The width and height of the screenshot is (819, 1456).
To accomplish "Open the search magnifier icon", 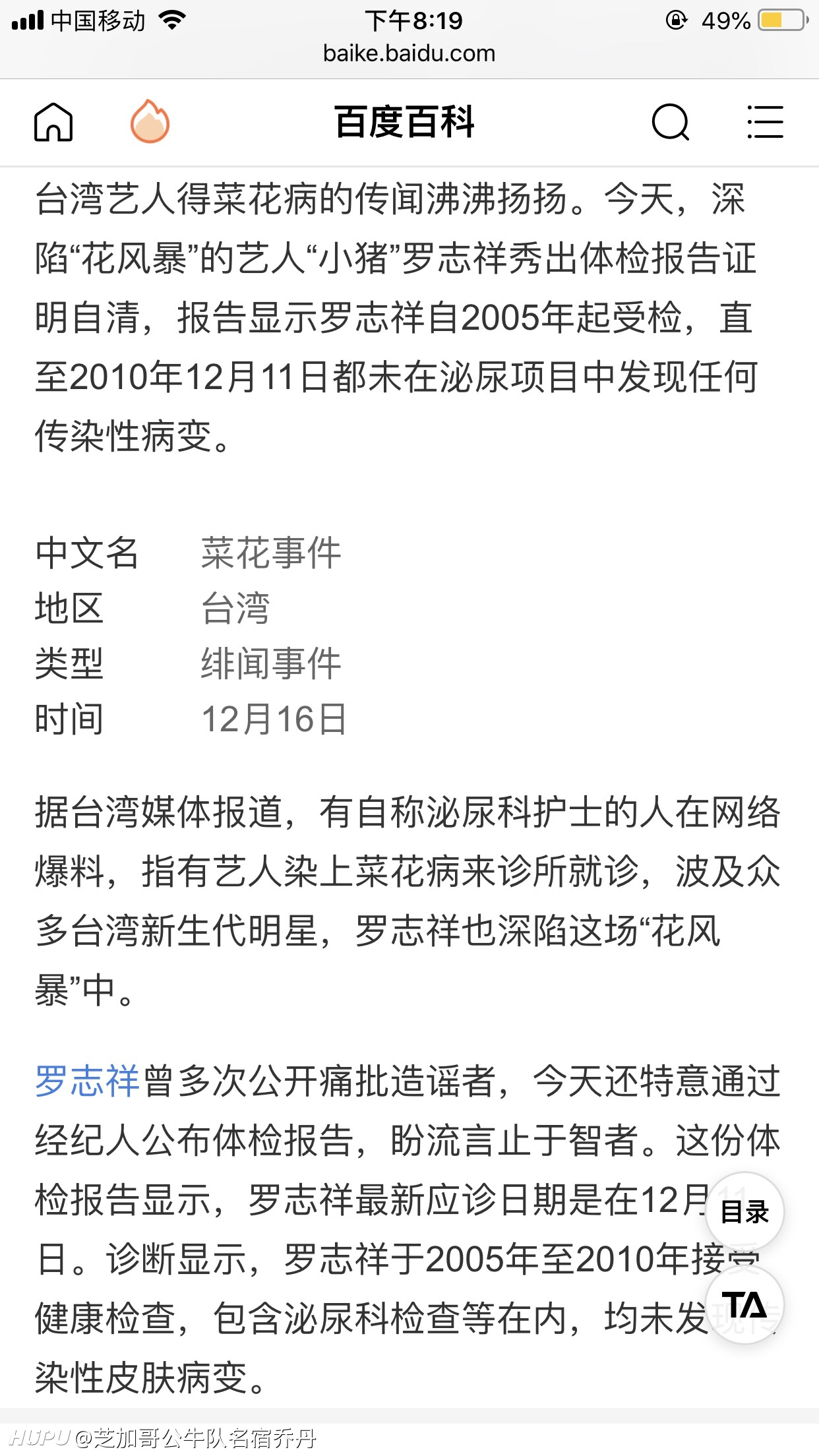I will tap(671, 122).
